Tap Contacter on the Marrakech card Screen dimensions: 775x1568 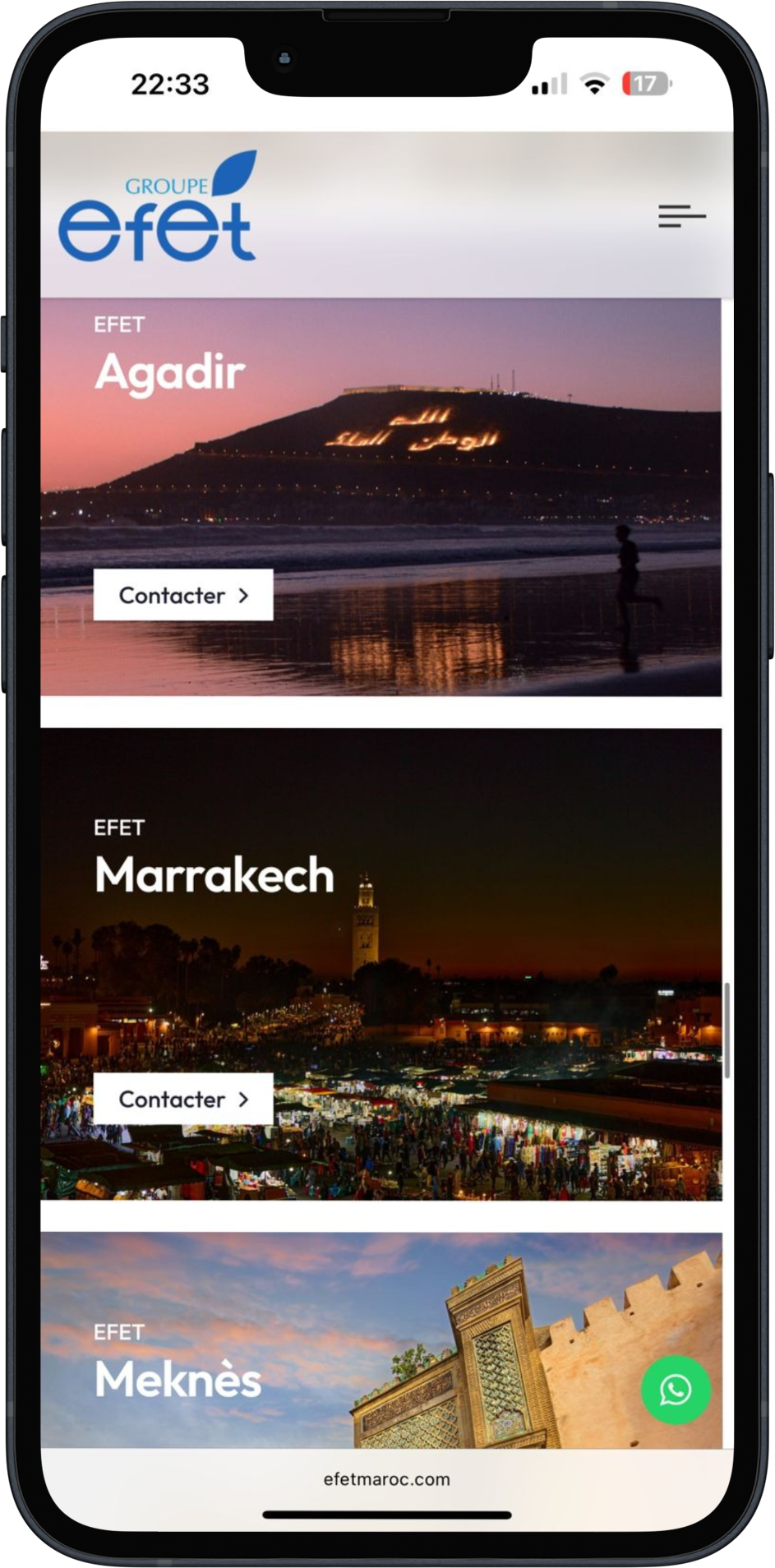point(183,1099)
